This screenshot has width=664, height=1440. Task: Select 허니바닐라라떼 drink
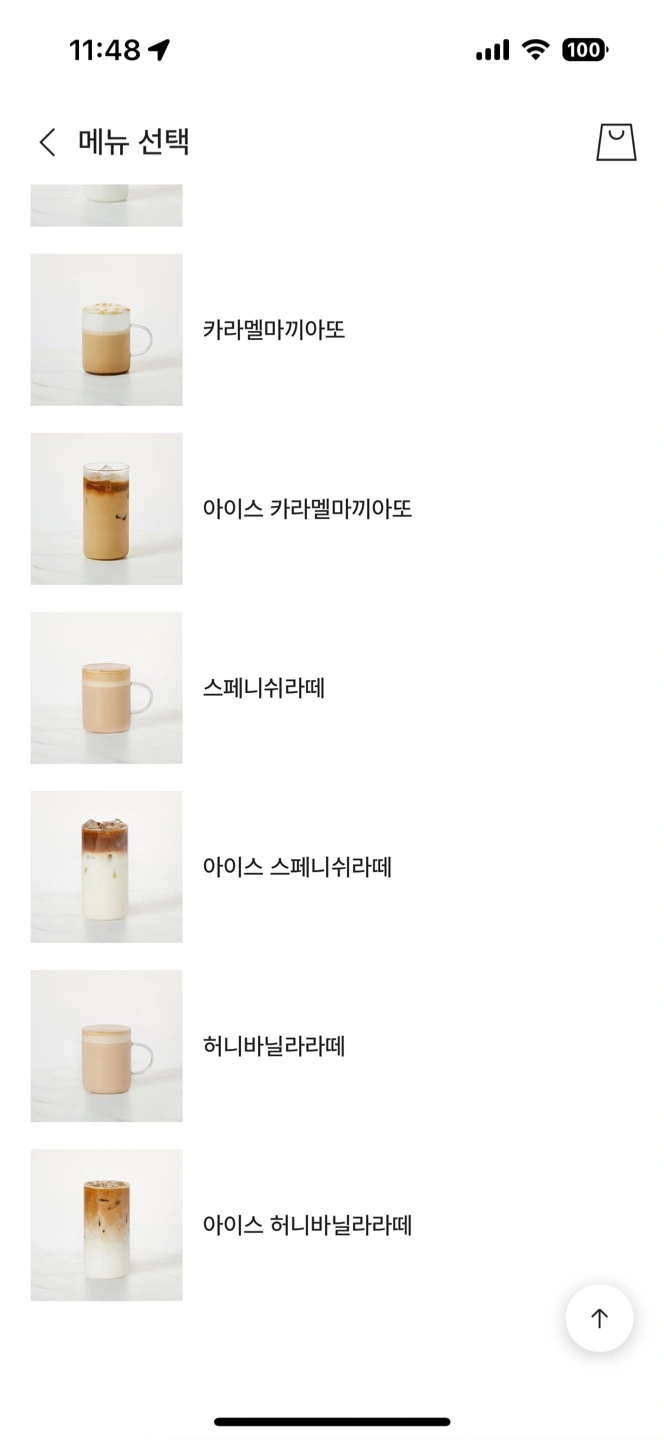tap(273, 1046)
